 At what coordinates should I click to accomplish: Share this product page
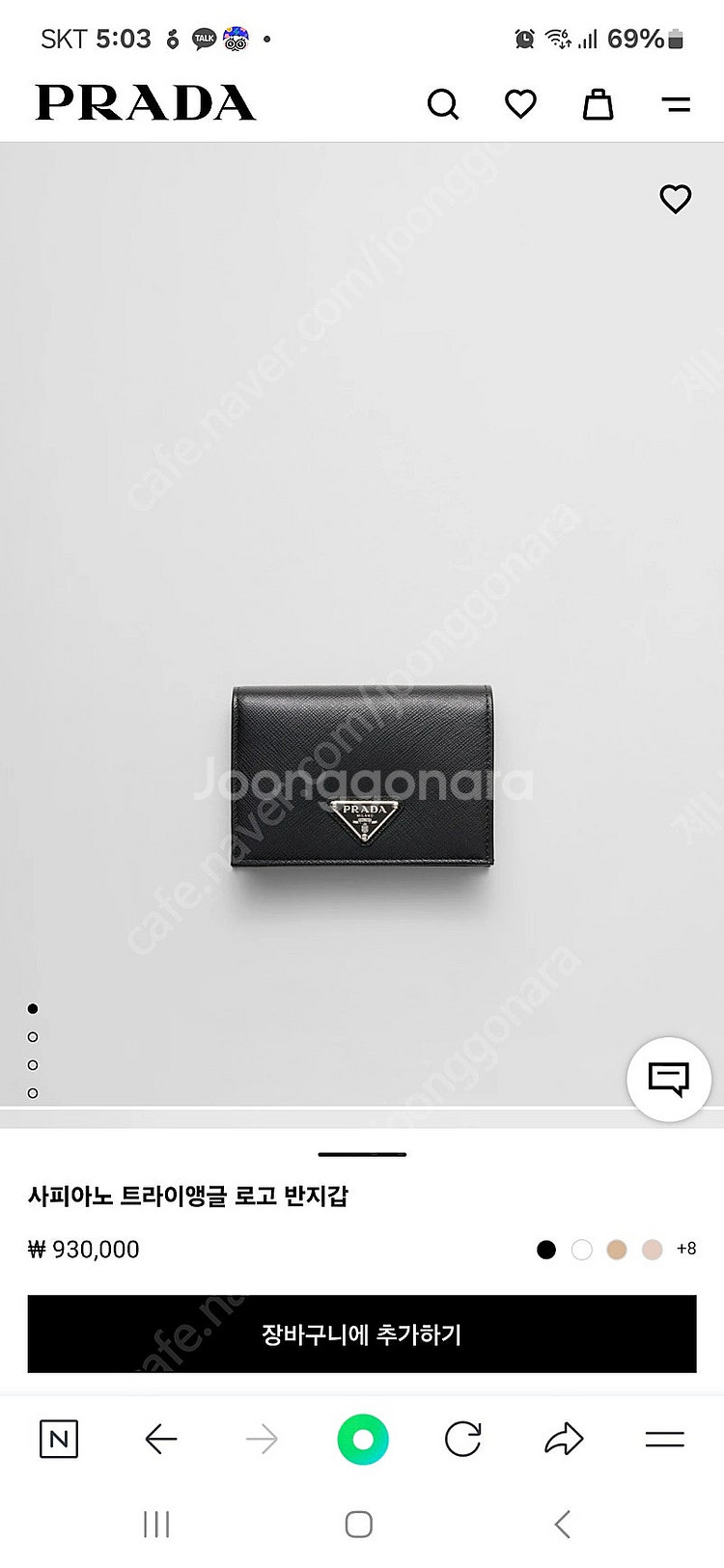click(564, 1440)
